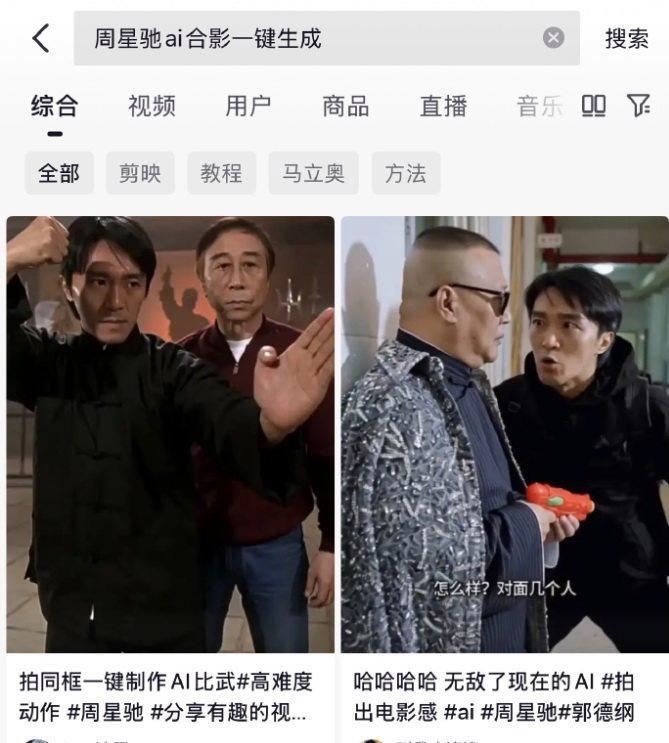Filter results by 教程
This screenshot has height=743, width=669.
coord(221,173)
